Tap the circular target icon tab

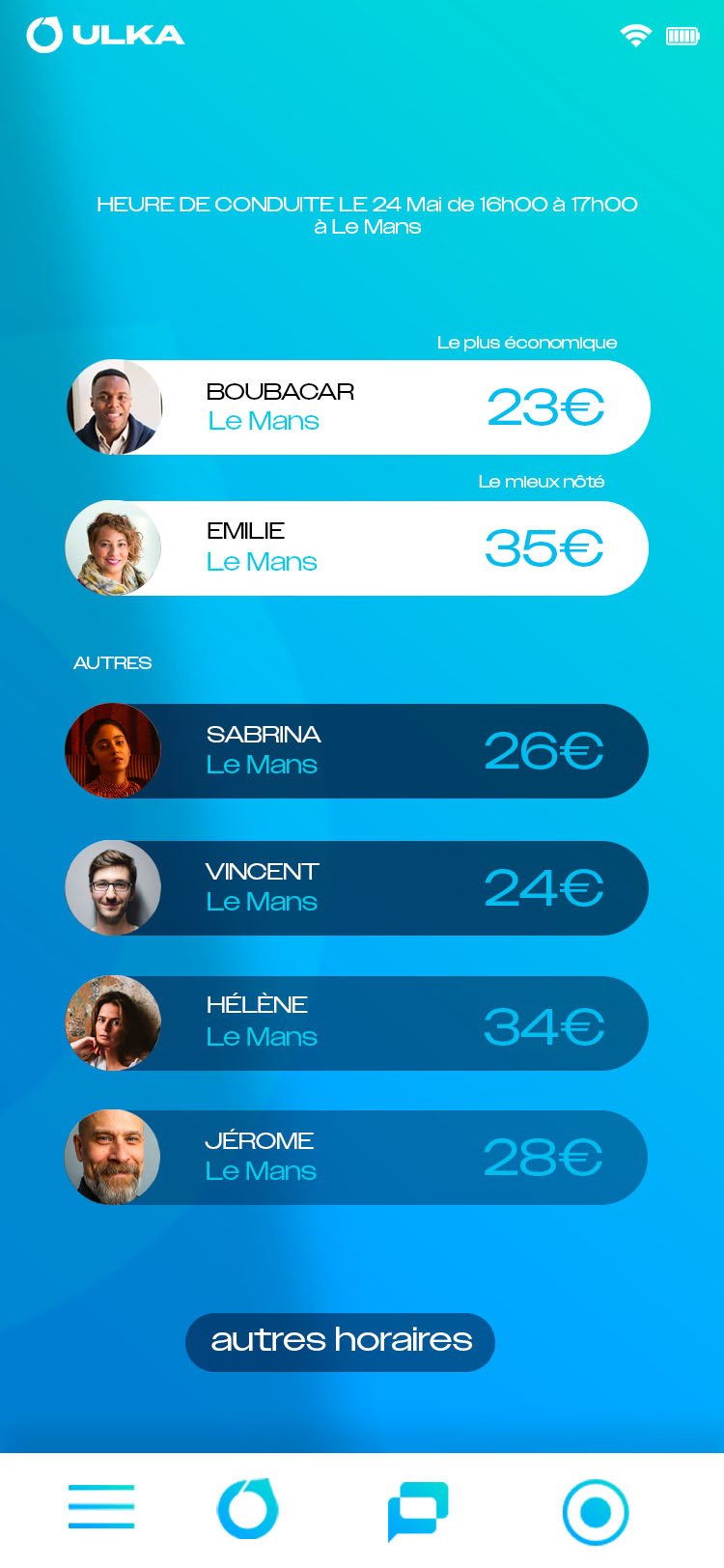pyautogui.click(x=595, y=1511)
